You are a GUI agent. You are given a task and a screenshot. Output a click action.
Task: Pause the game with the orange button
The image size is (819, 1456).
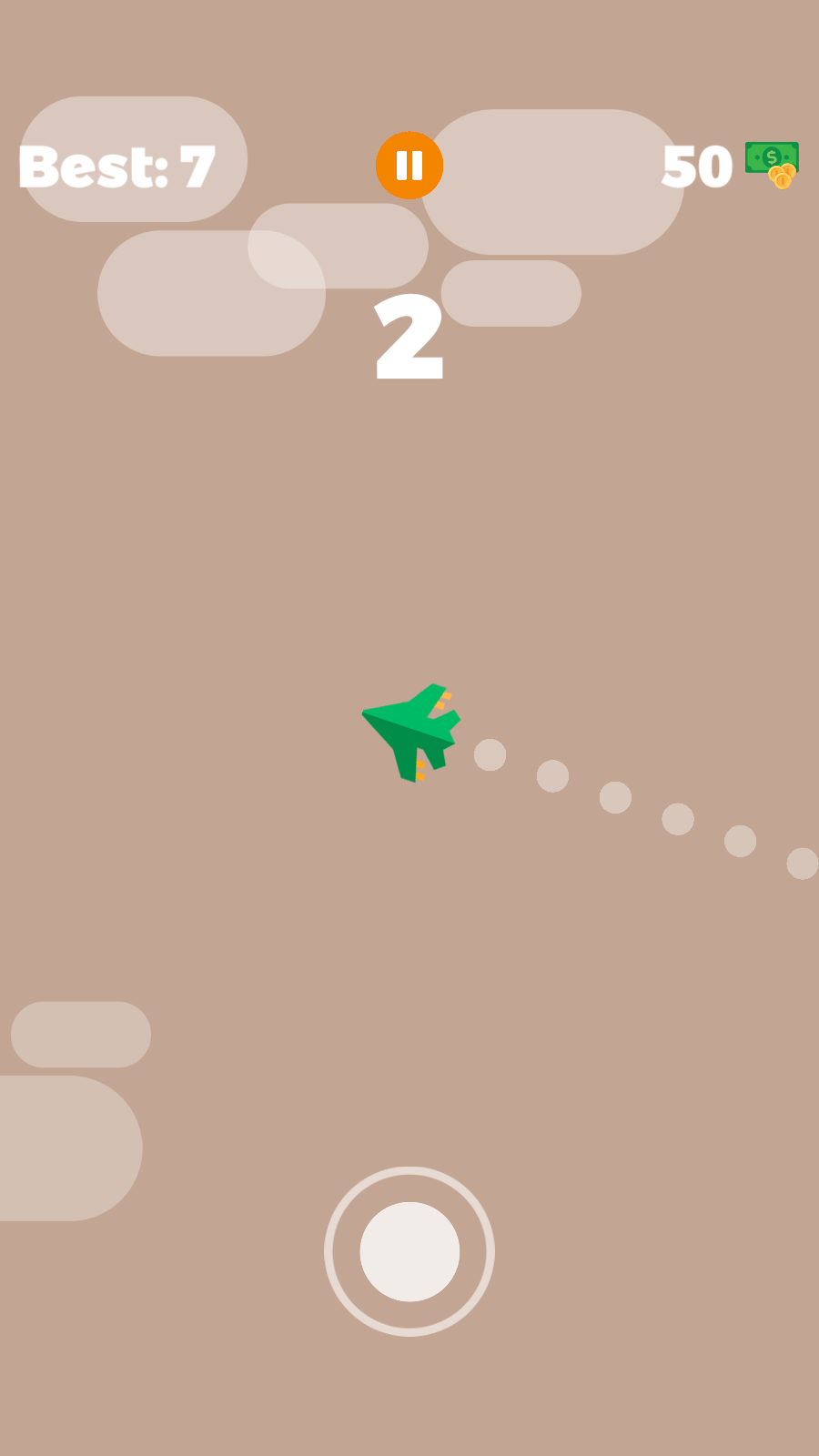coord(409,166)
